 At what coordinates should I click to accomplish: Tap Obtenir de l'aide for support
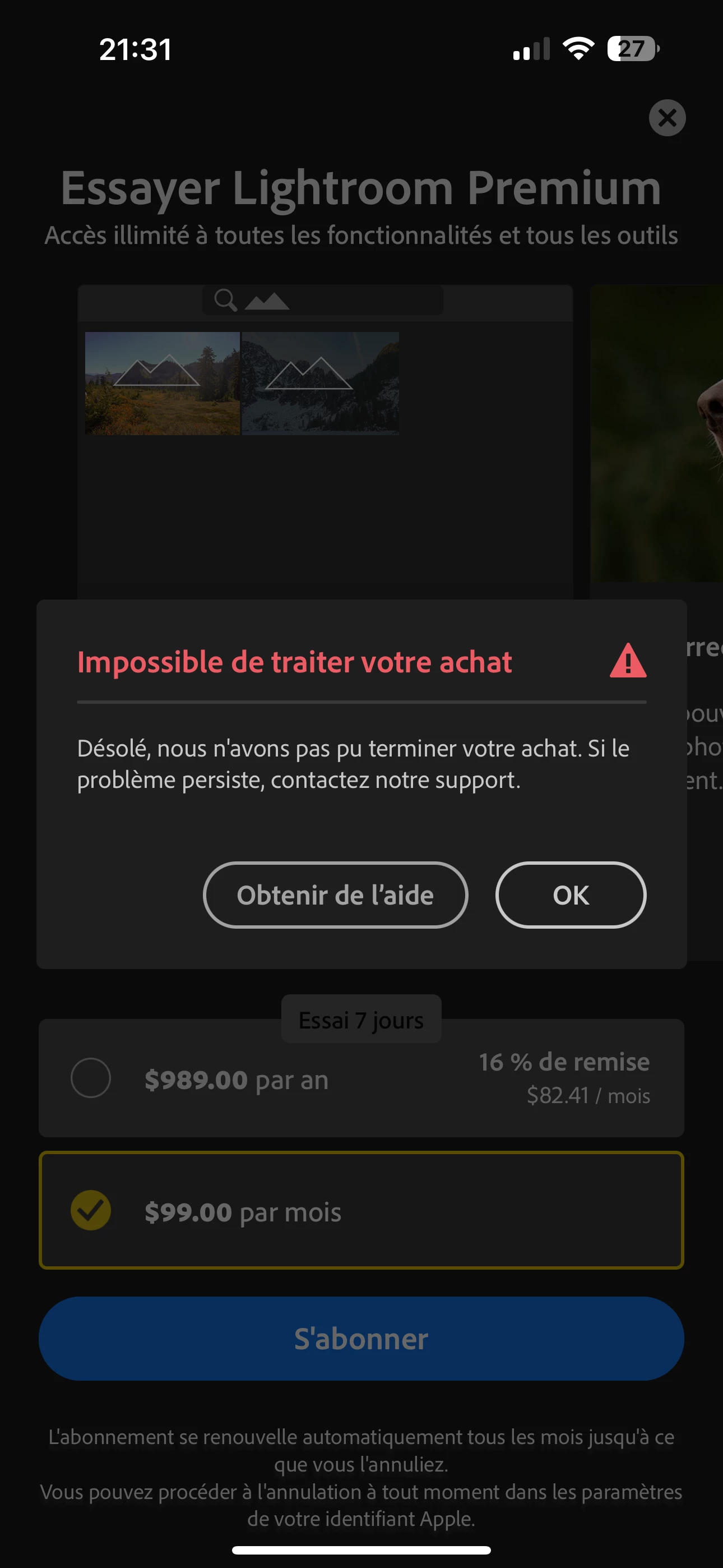click(335, 895)
